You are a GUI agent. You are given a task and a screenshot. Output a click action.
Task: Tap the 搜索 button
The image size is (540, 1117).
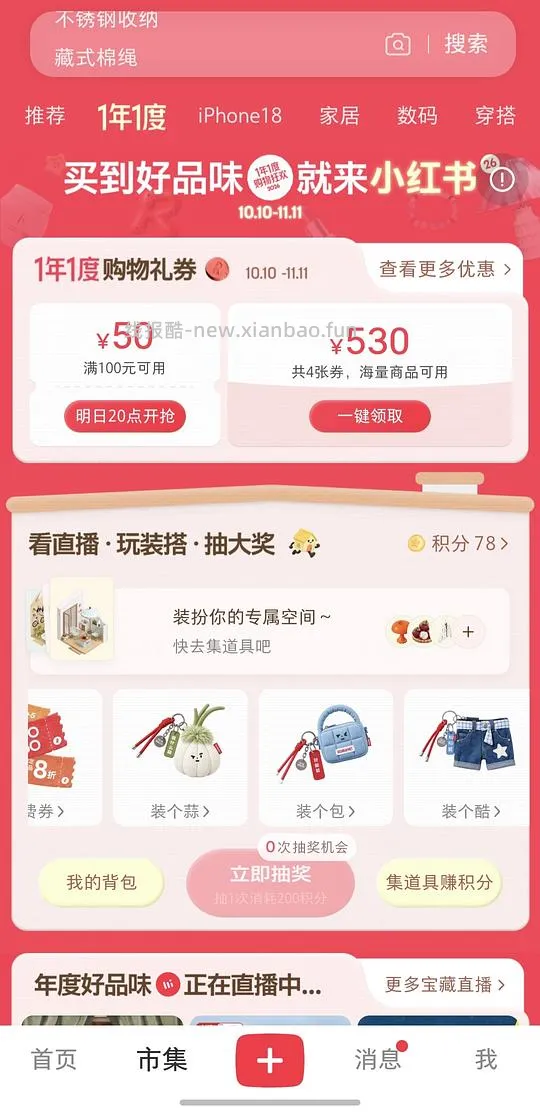point(466,44)
